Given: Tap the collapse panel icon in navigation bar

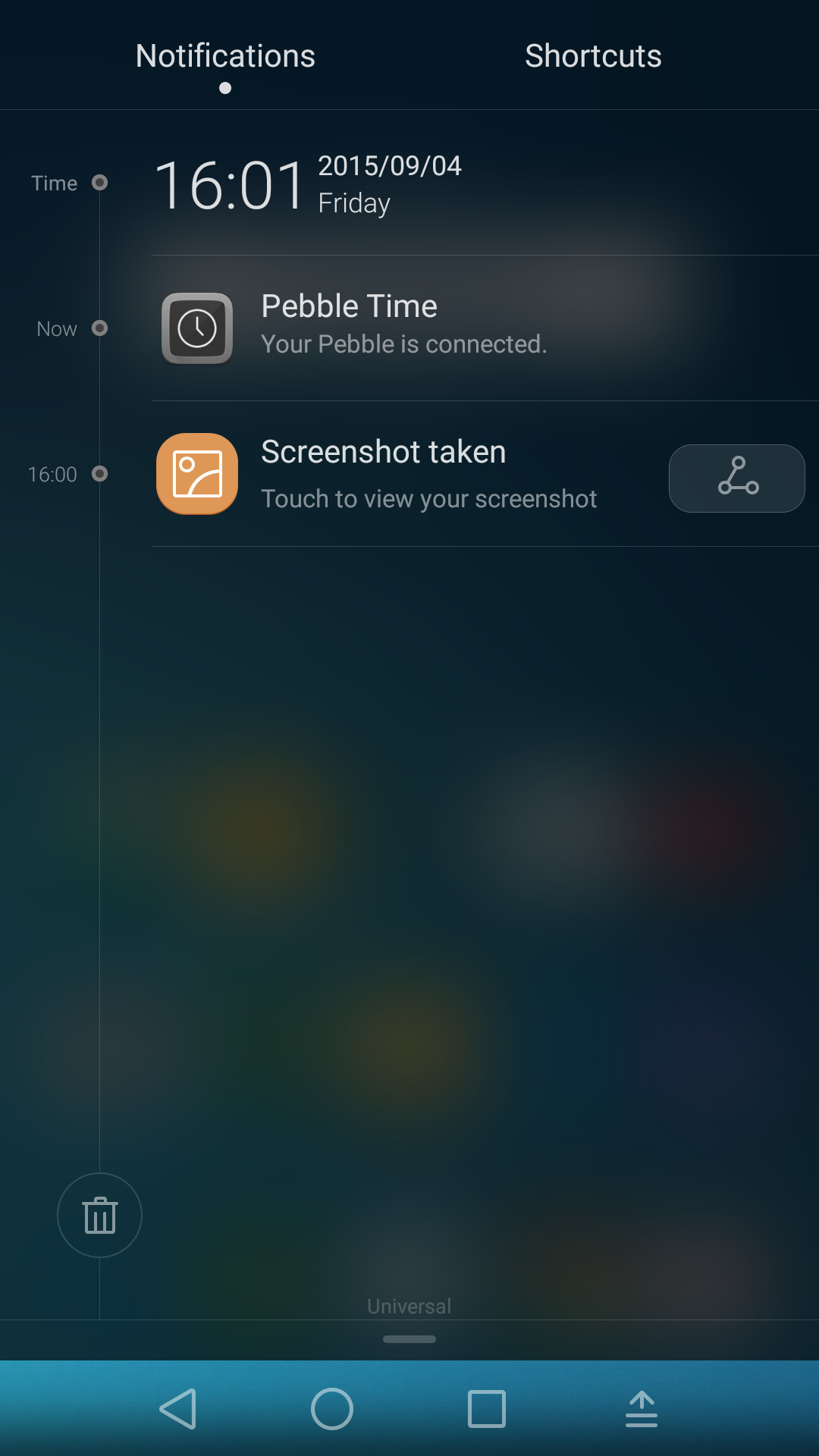Looking at the screenshot, I should click(642, 1409).
